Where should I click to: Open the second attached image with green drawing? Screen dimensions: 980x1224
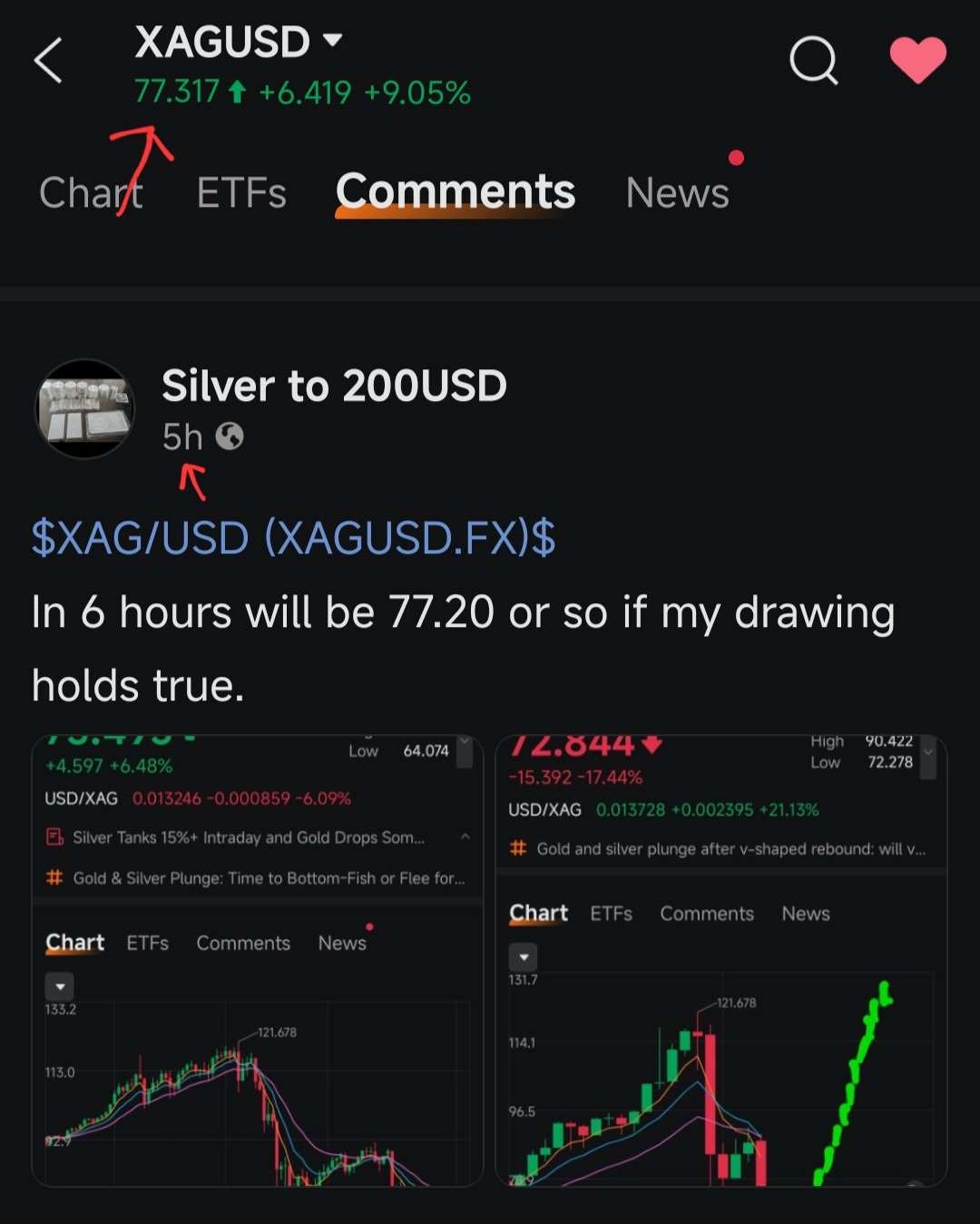721,961
